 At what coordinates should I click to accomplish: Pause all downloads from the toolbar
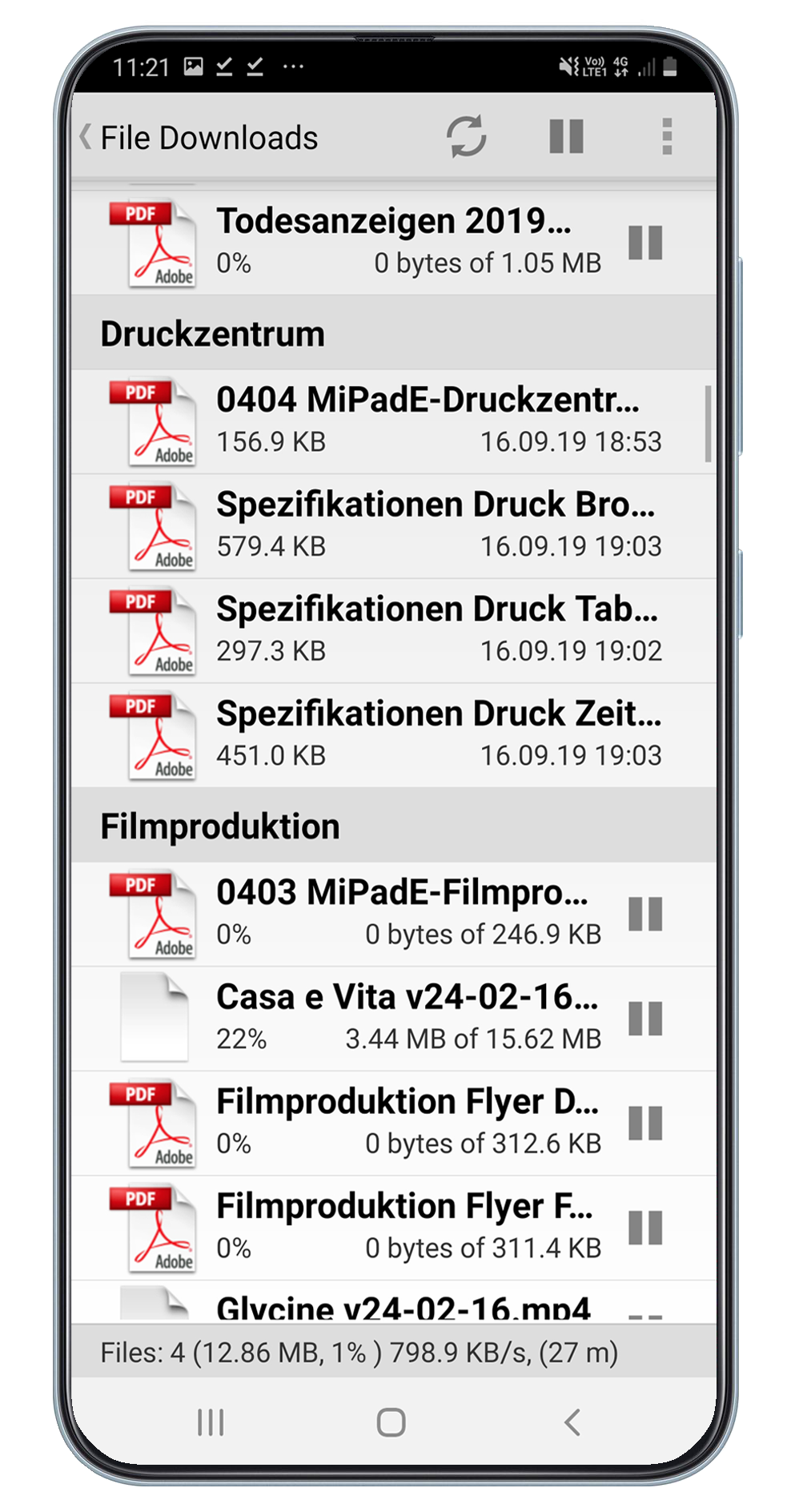[566, 137]
